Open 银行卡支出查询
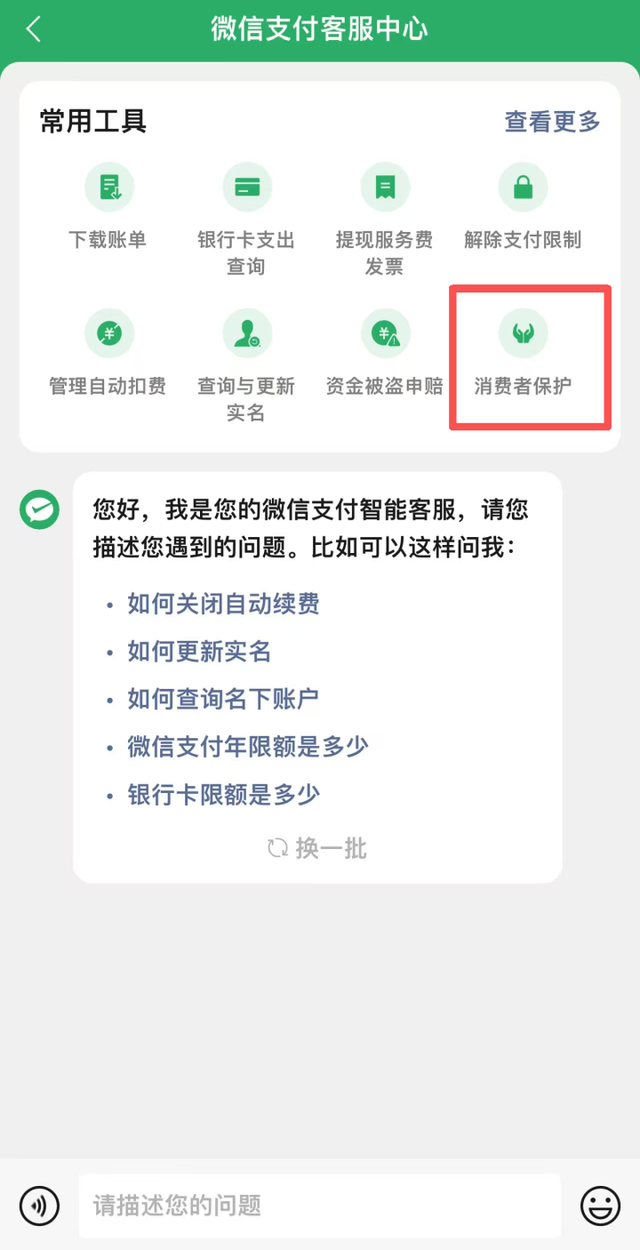640x1250 pixels. click(x=246, y=221)
